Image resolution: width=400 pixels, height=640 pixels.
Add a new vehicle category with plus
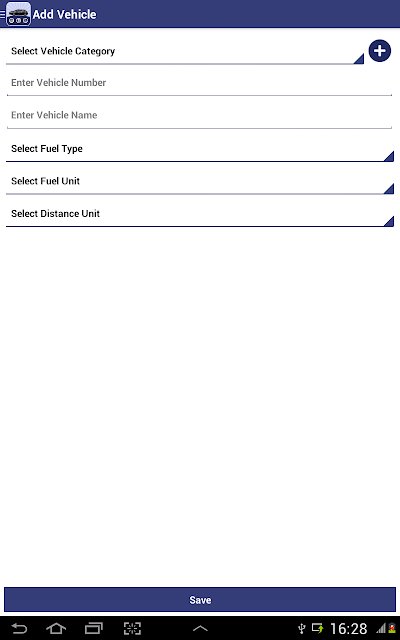coord(380,51)
